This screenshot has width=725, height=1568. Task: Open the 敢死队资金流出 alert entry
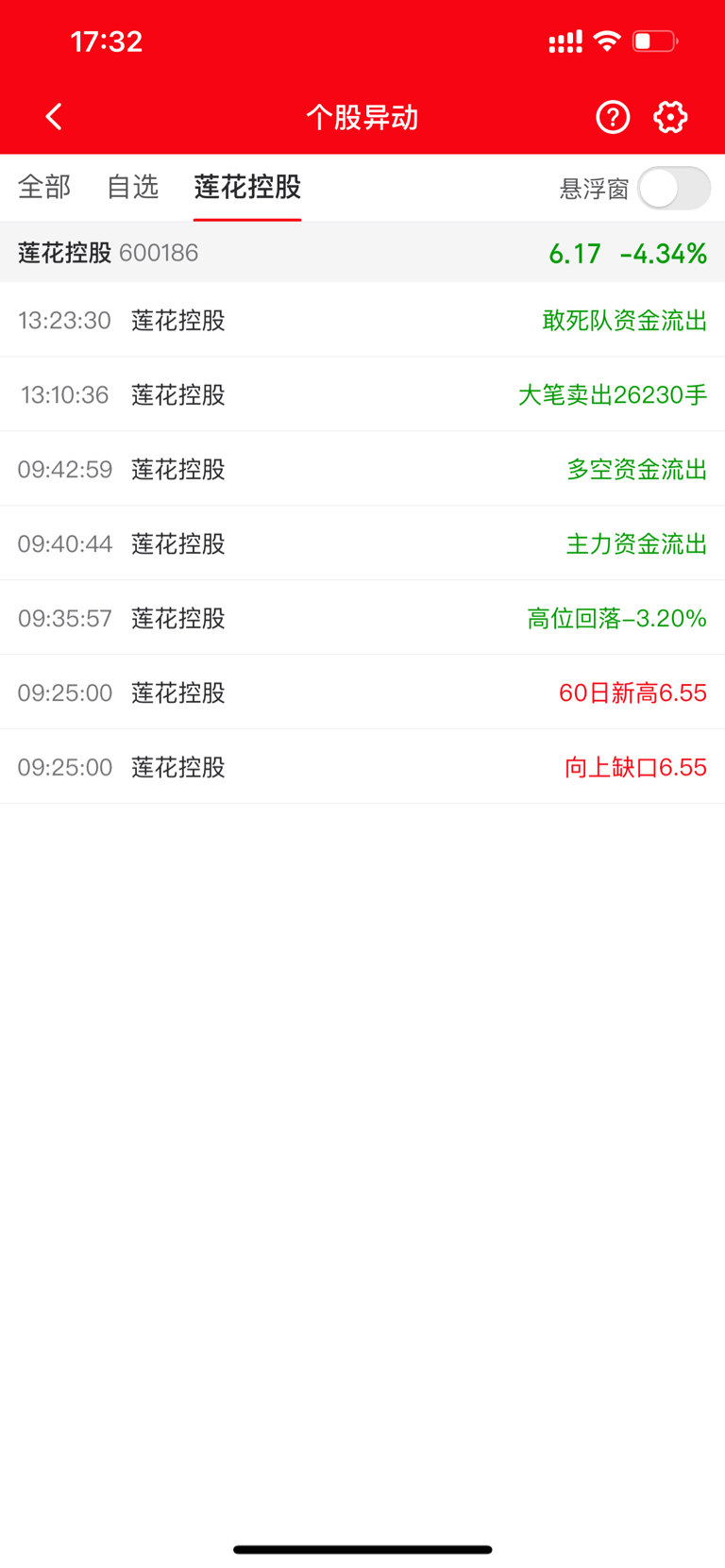(362, 320)
